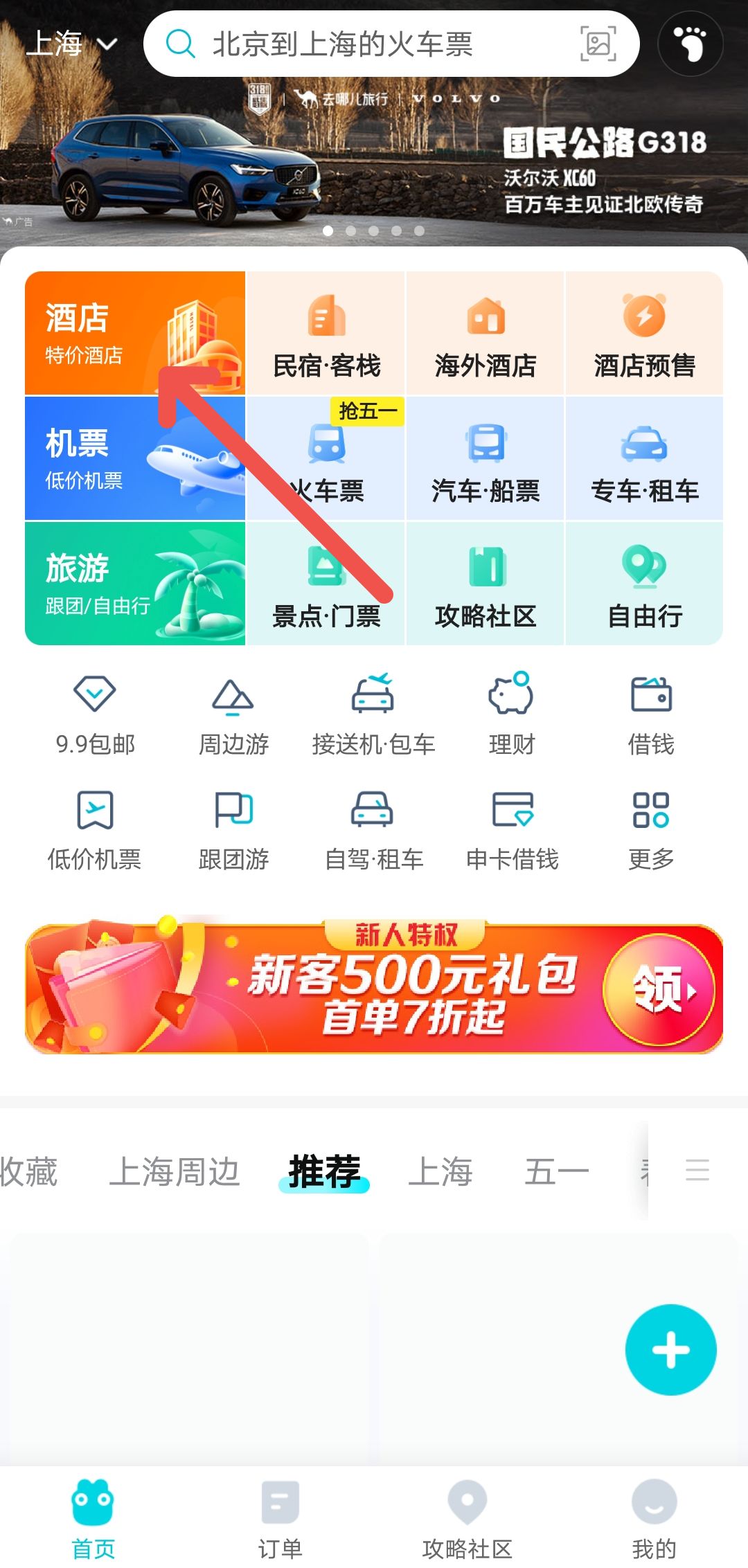Tap the search box for 北京到上海的火车票
The image size is (748, 1568).
[360, 44]
